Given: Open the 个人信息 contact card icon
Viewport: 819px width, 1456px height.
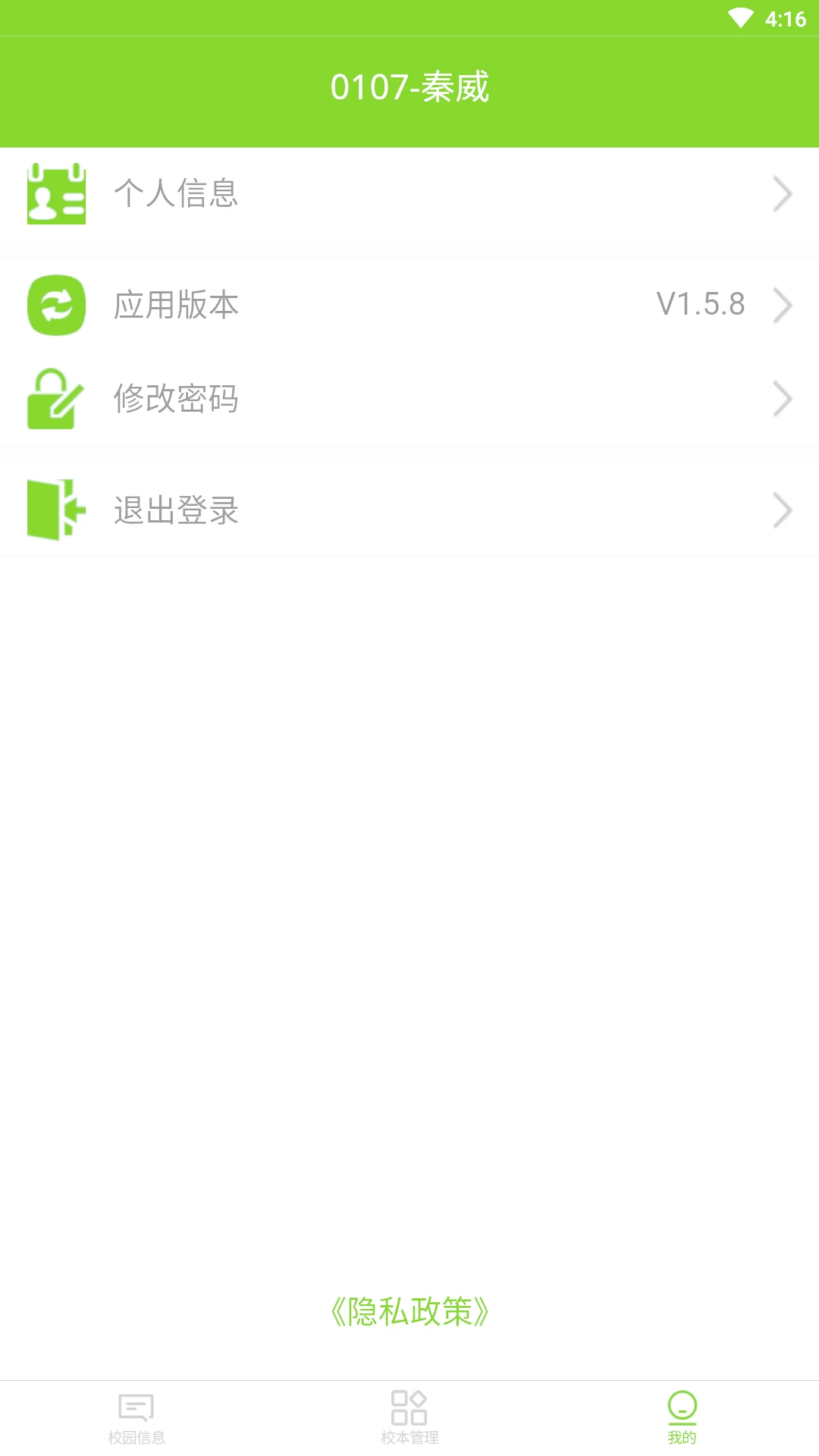Looking at the screenshot, I should [56, 194].
